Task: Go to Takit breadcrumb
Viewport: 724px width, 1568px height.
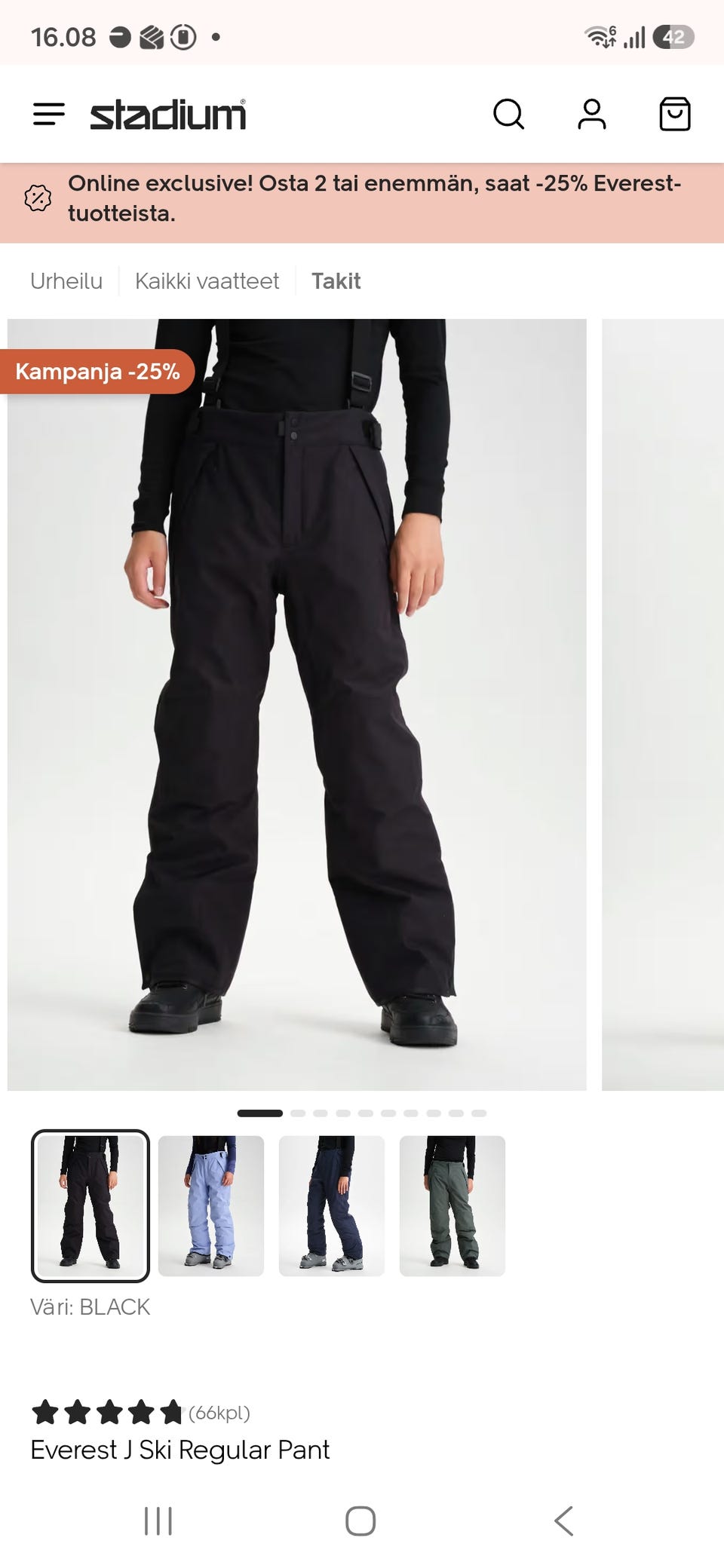Action: [x=336, y=281]
